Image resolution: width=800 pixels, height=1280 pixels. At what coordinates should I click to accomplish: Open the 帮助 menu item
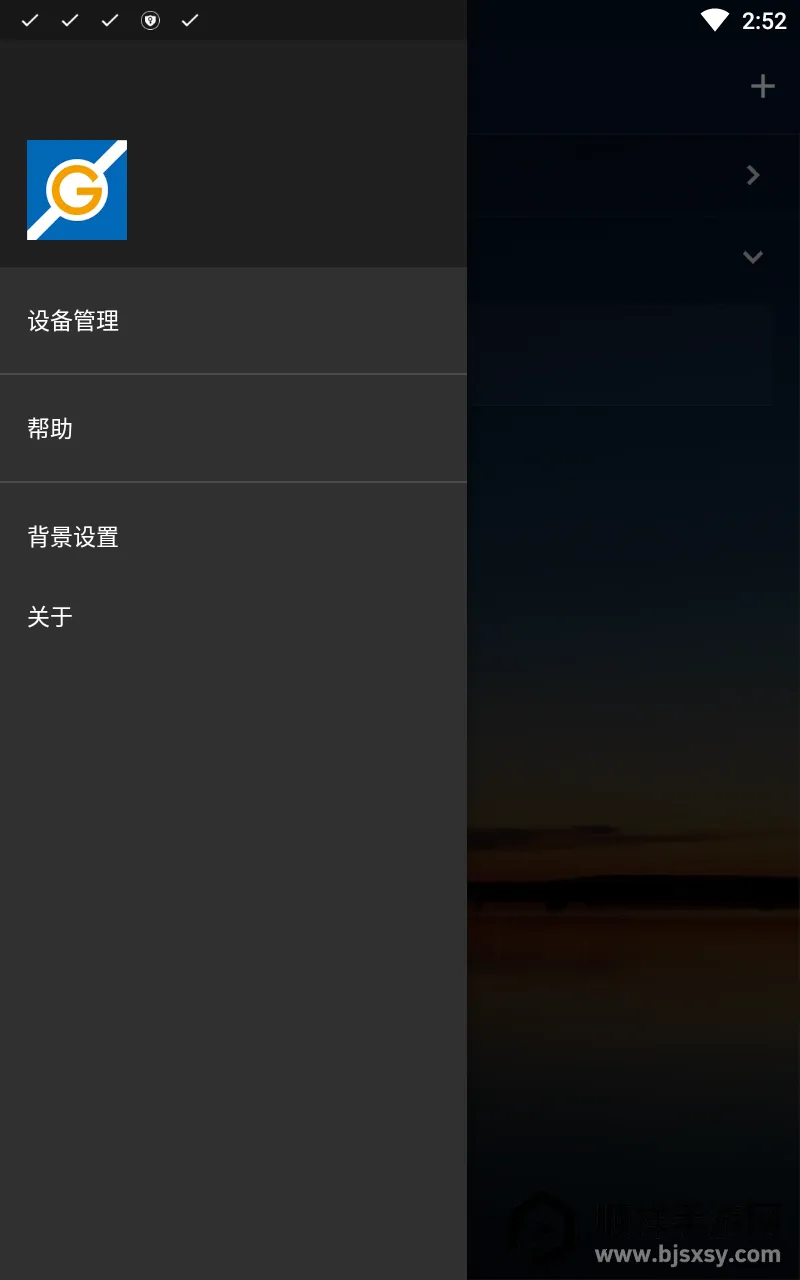coord(50,429)
